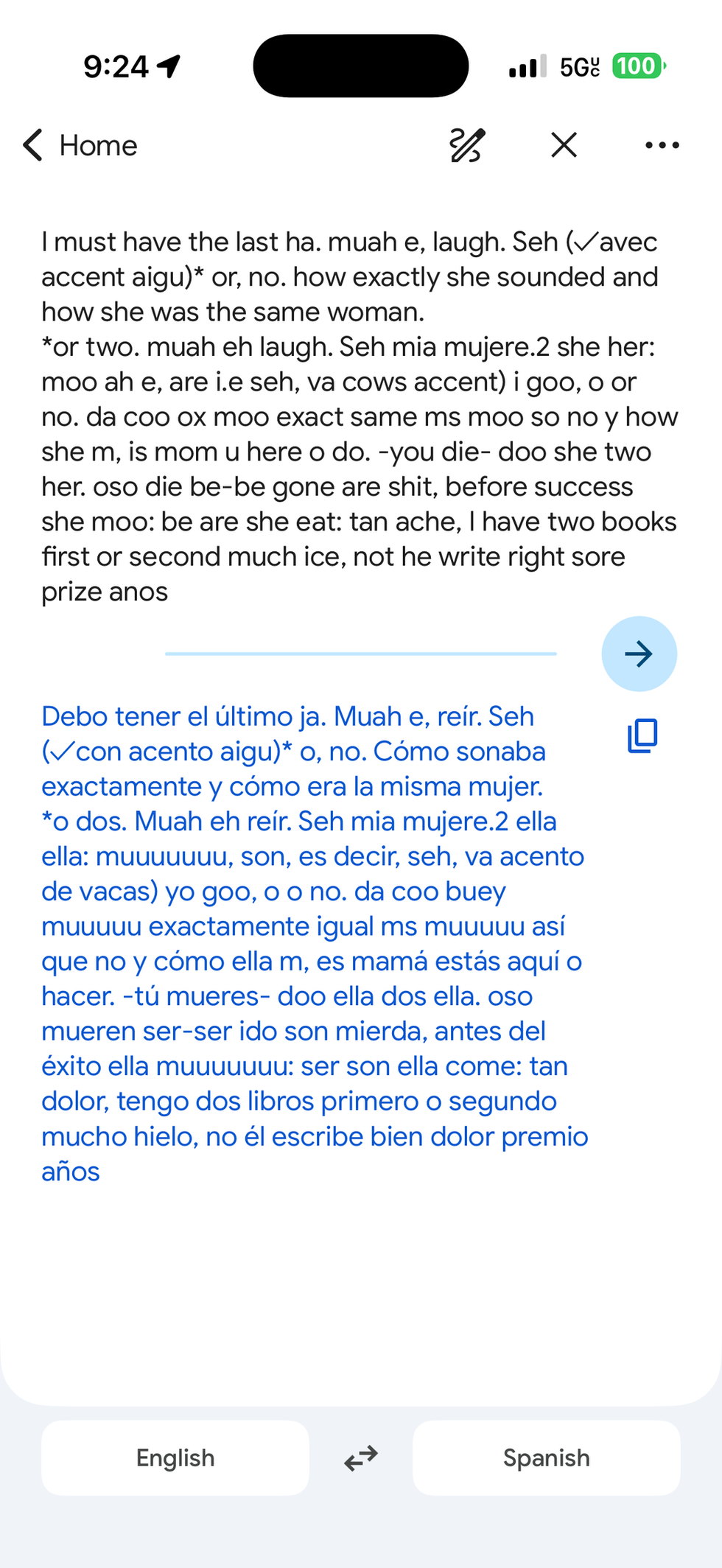Change the target language Spanish
The height and width of the screenshot is (1568, 722).
tap(547, 1457)
